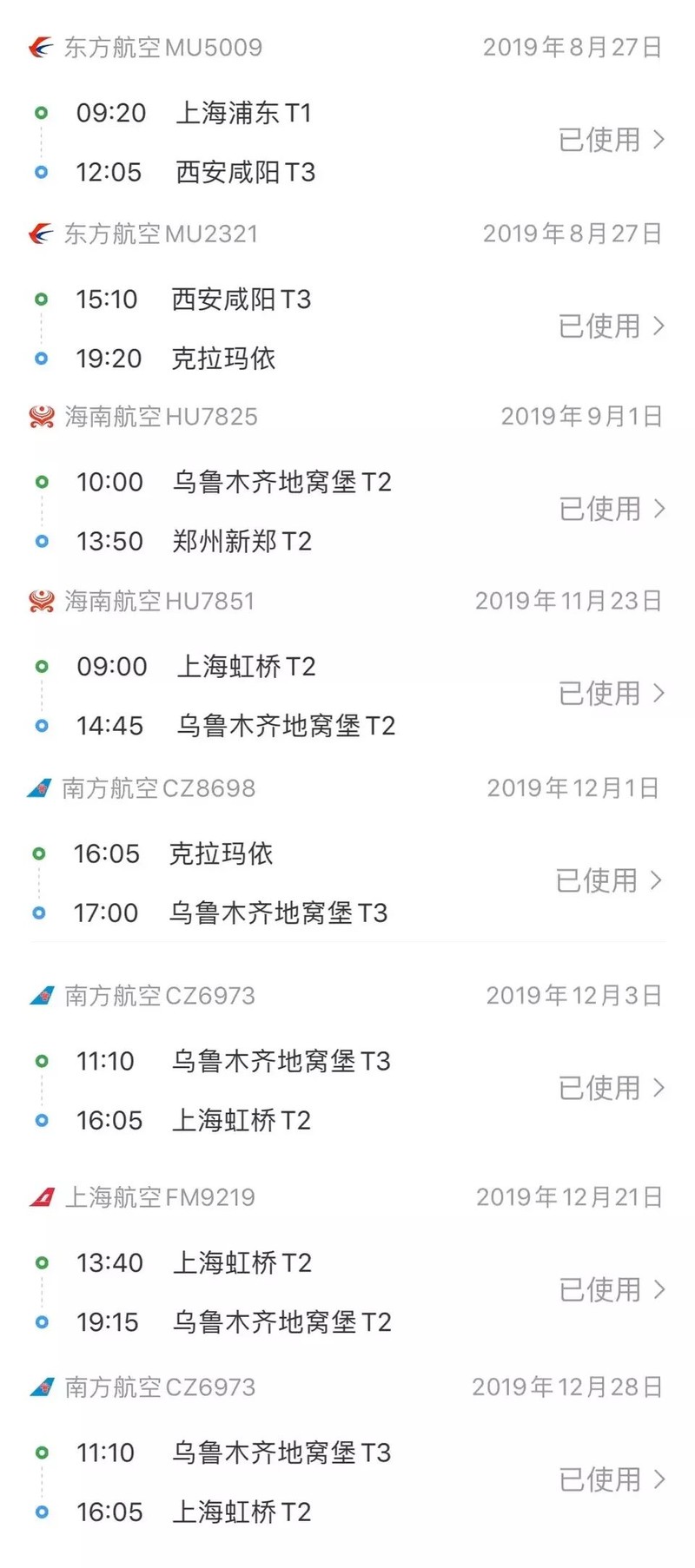Image resolution: width=695 pixels, height=1568 pixels.
Task: Open the CZ8698 flight from 克拉玛依
Action: tap(608, 881)
